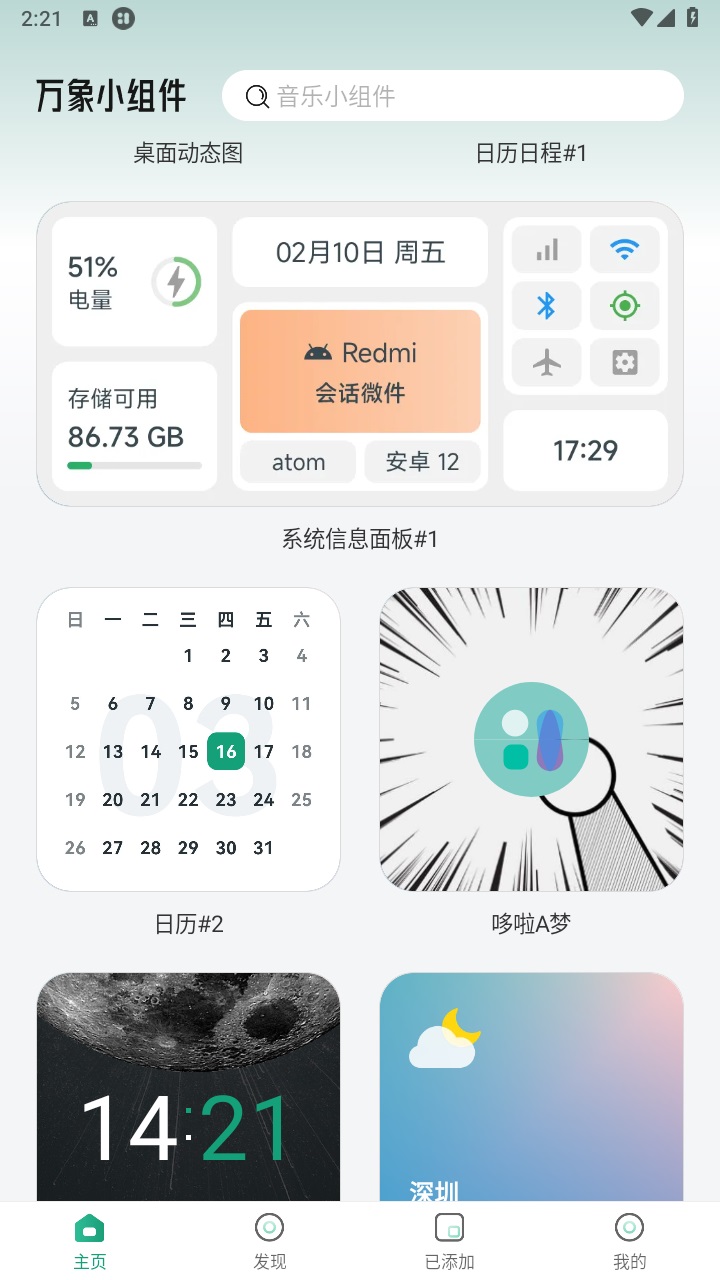The image size is (720, 1280).
Task: Tap the 主页 home icon in bottom navigation
Action: [x=90, y=1224]
